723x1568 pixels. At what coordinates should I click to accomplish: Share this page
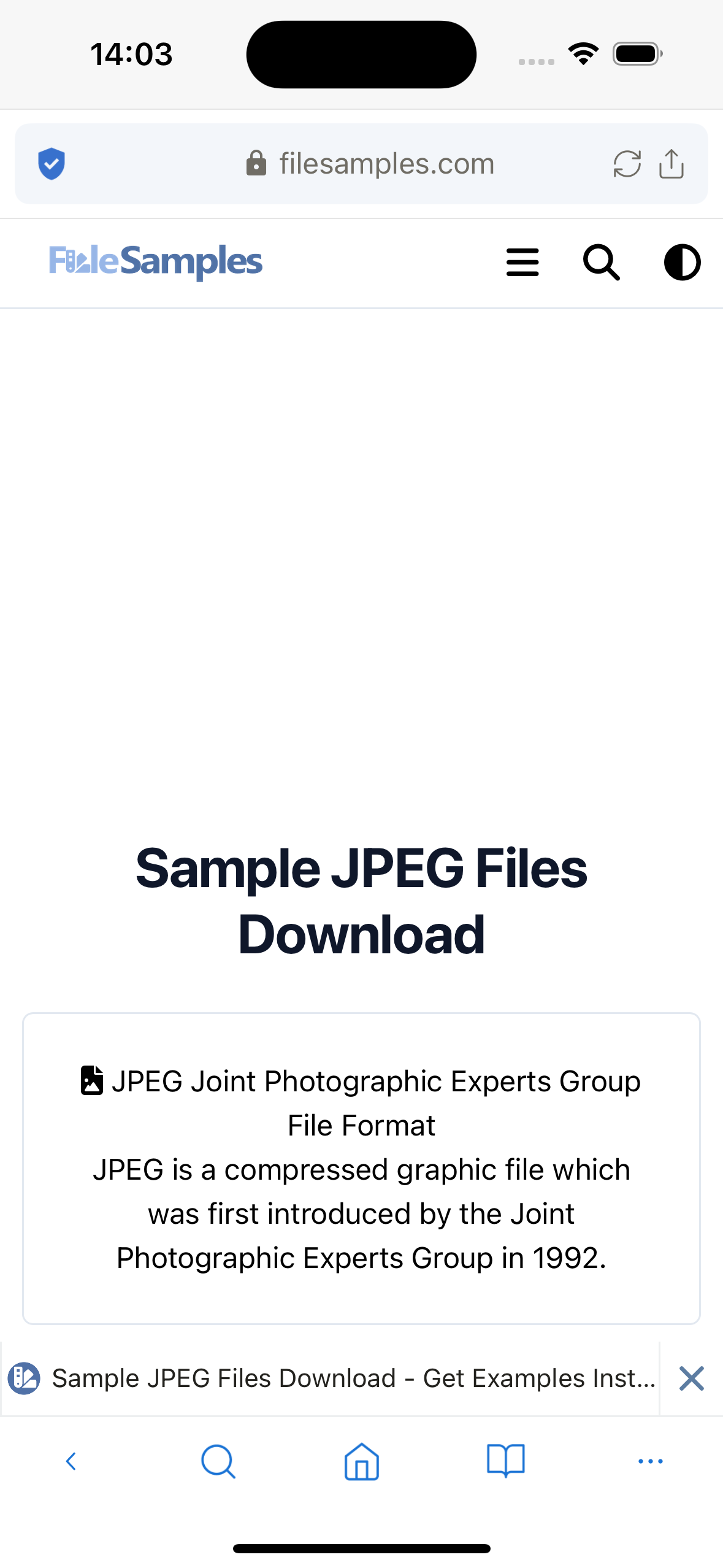pyautogui.click(x=671, y=164)
